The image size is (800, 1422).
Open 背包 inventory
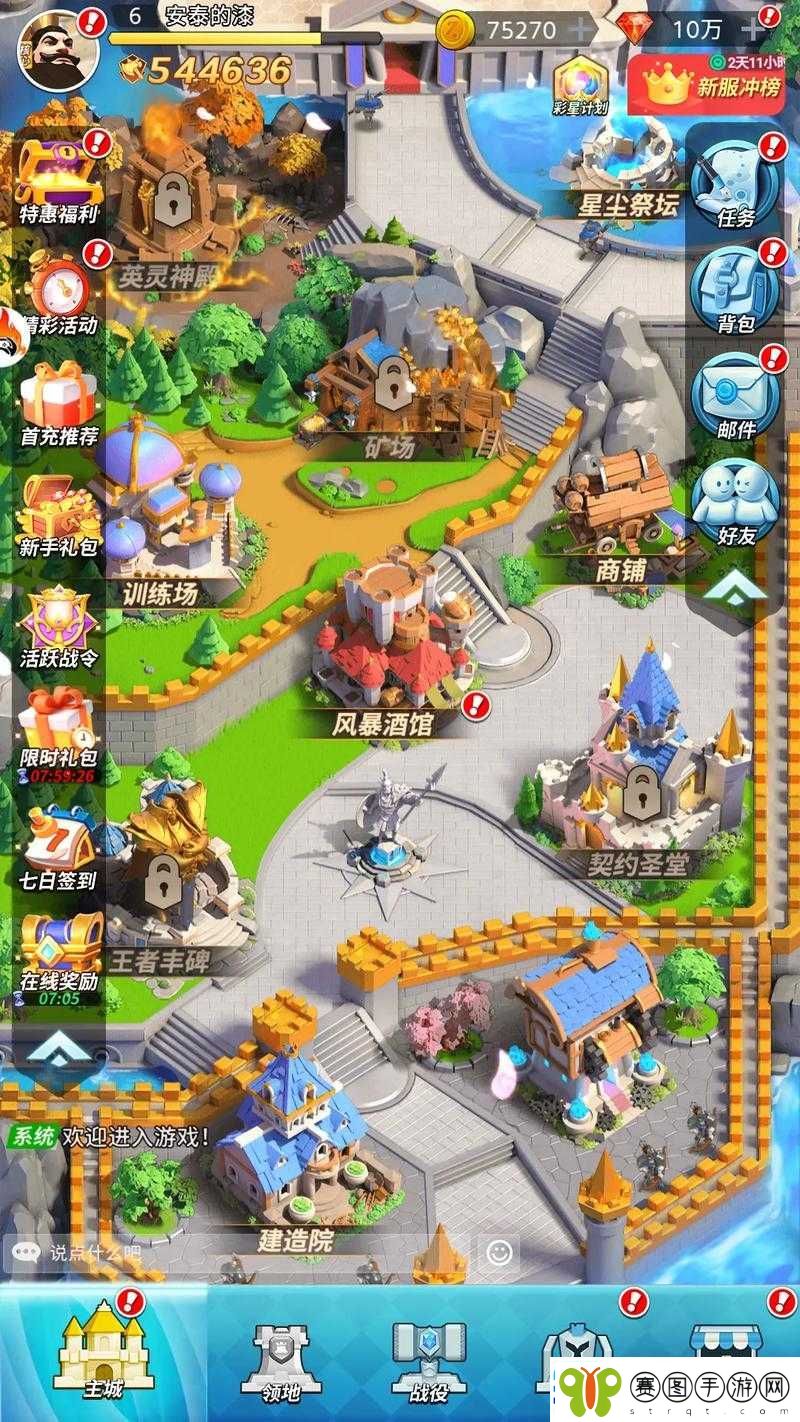coord(735,288)
